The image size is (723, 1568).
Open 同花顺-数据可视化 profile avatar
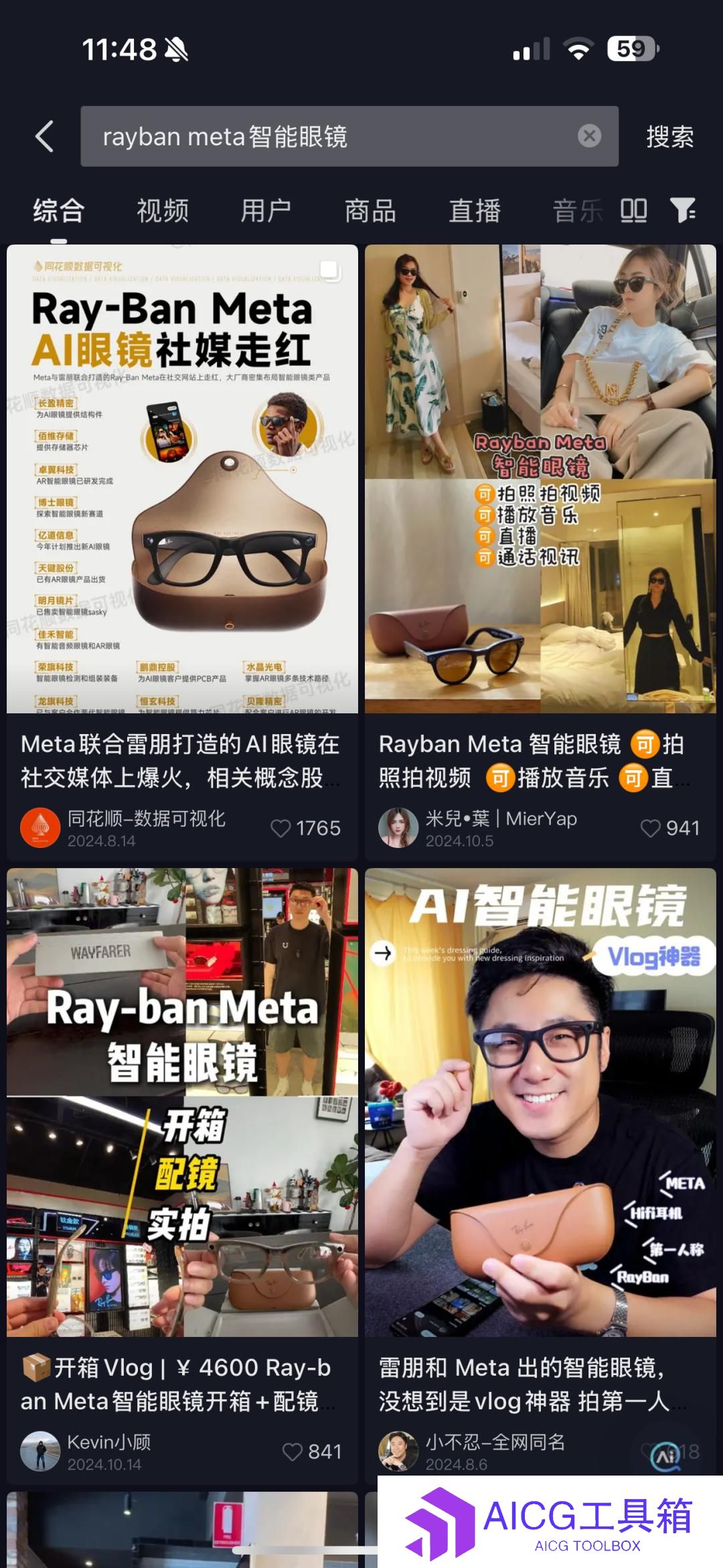(x=40, y=827)
